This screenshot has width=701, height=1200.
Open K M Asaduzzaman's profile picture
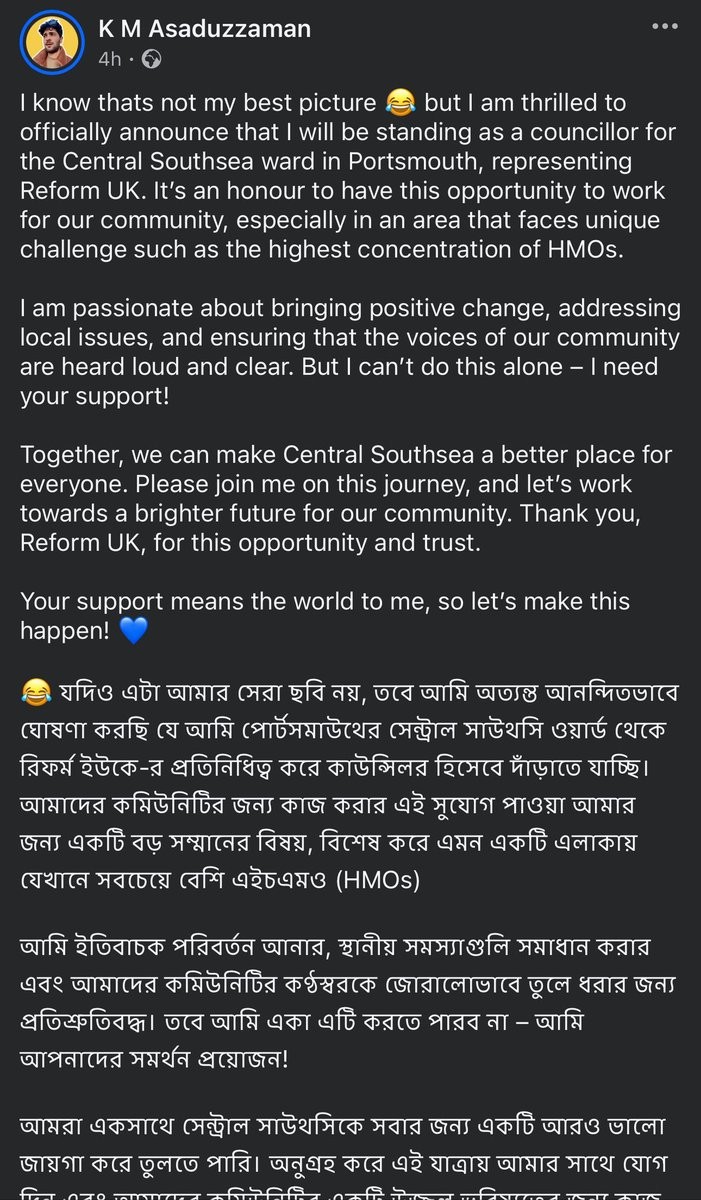click(x=50, y=41)
